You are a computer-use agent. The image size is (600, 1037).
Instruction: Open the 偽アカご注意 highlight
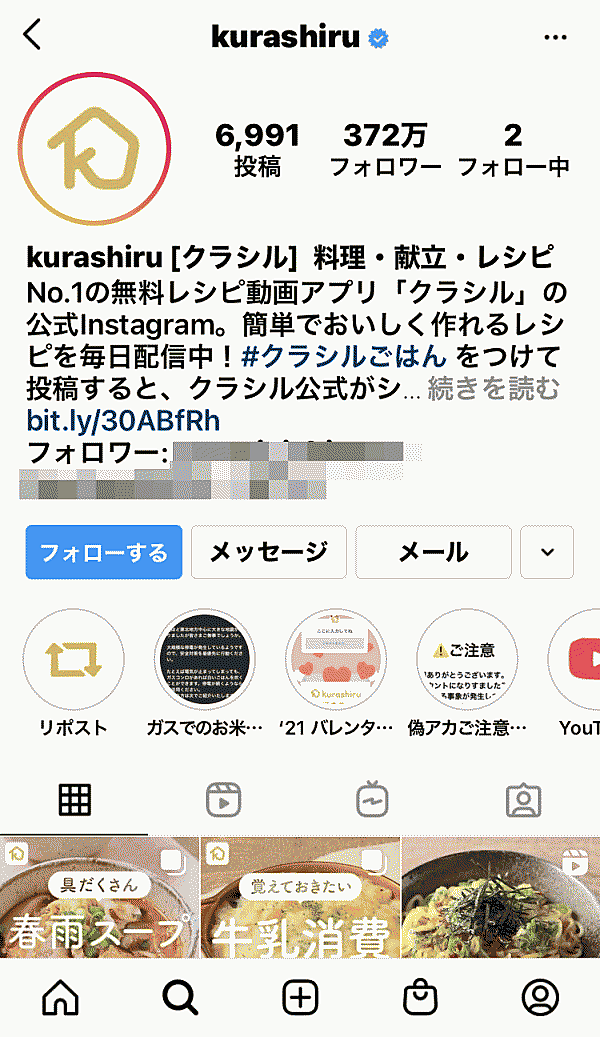(x=467, y=659)
